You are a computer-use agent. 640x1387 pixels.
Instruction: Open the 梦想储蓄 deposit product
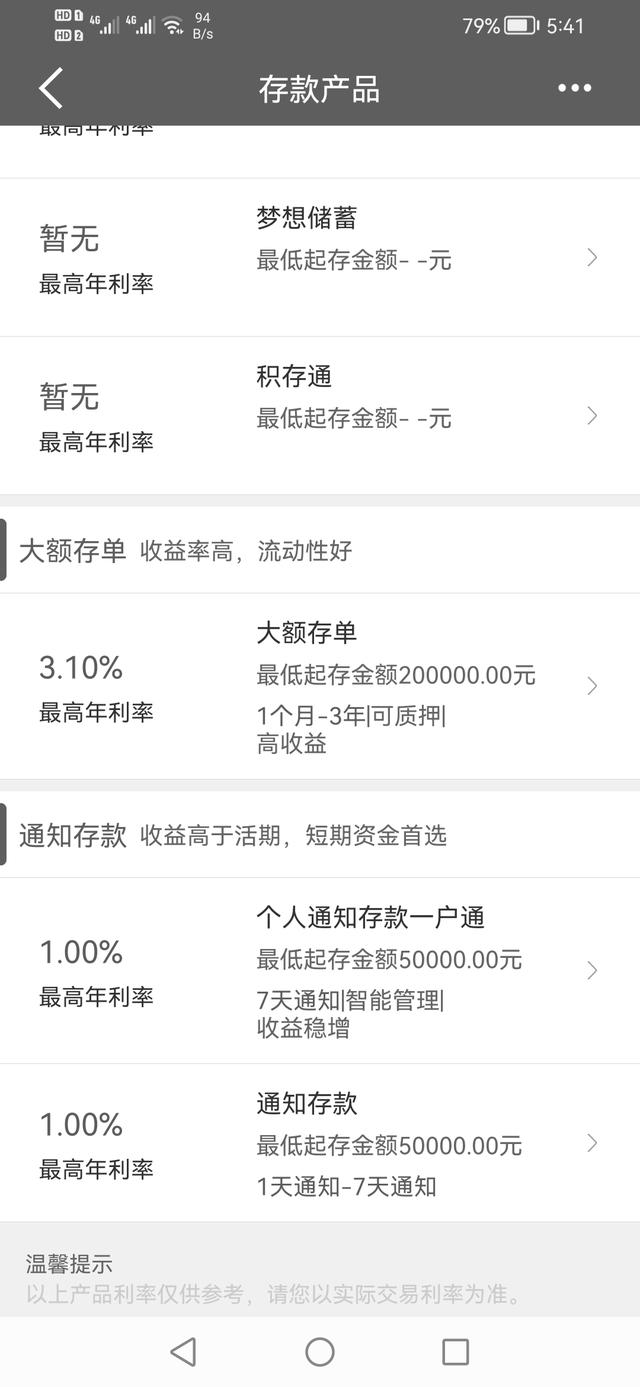click(x=320, y=258)
